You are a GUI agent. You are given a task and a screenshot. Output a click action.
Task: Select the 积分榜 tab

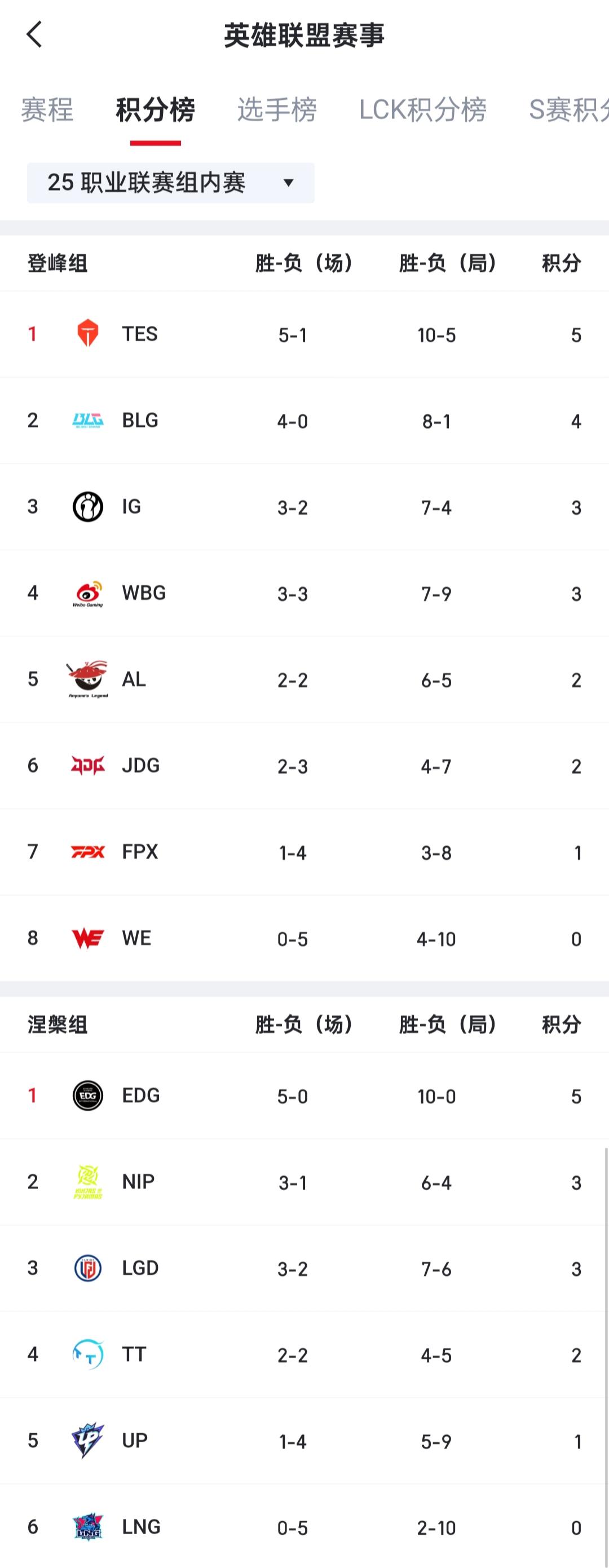click(x=155, y=110)
